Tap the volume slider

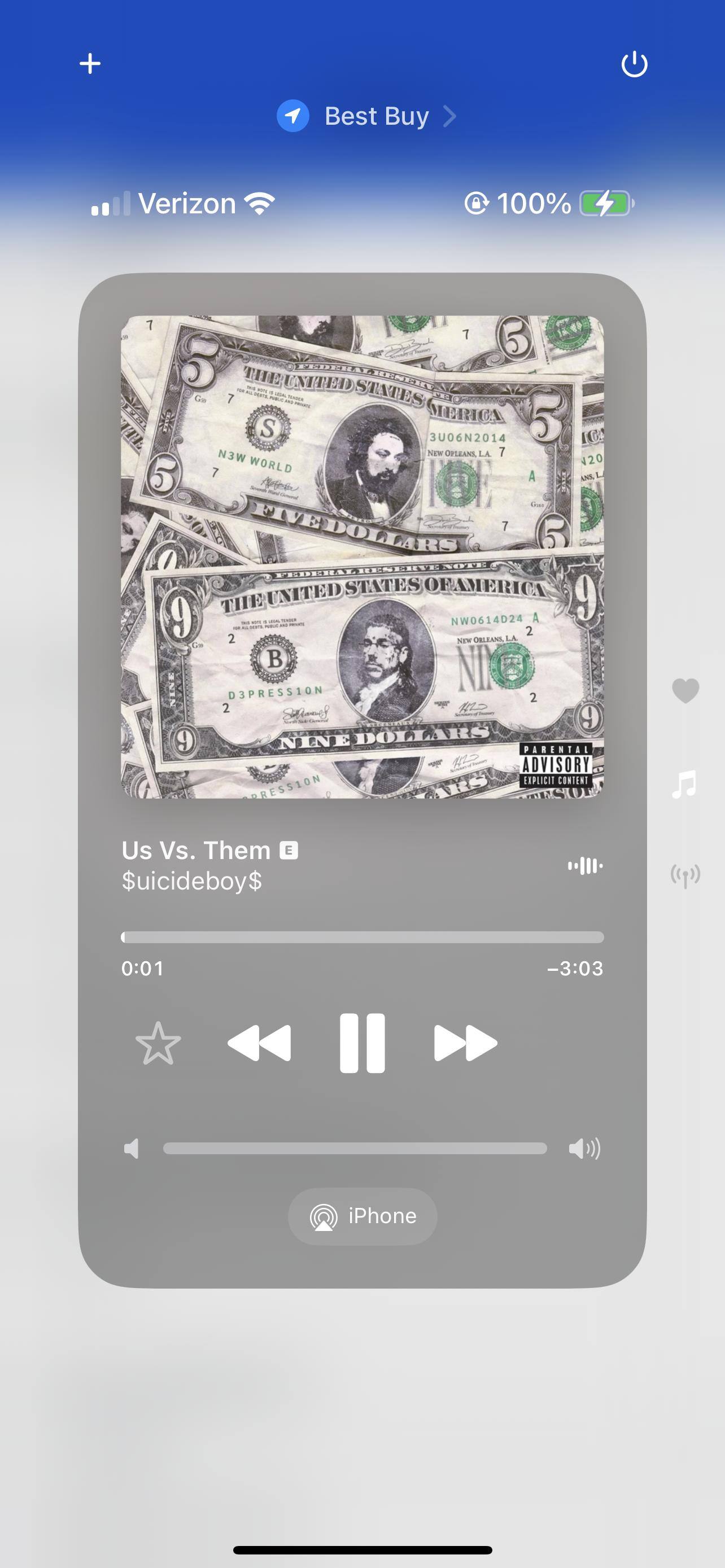pyautogui.click(x=355, y=1149)
